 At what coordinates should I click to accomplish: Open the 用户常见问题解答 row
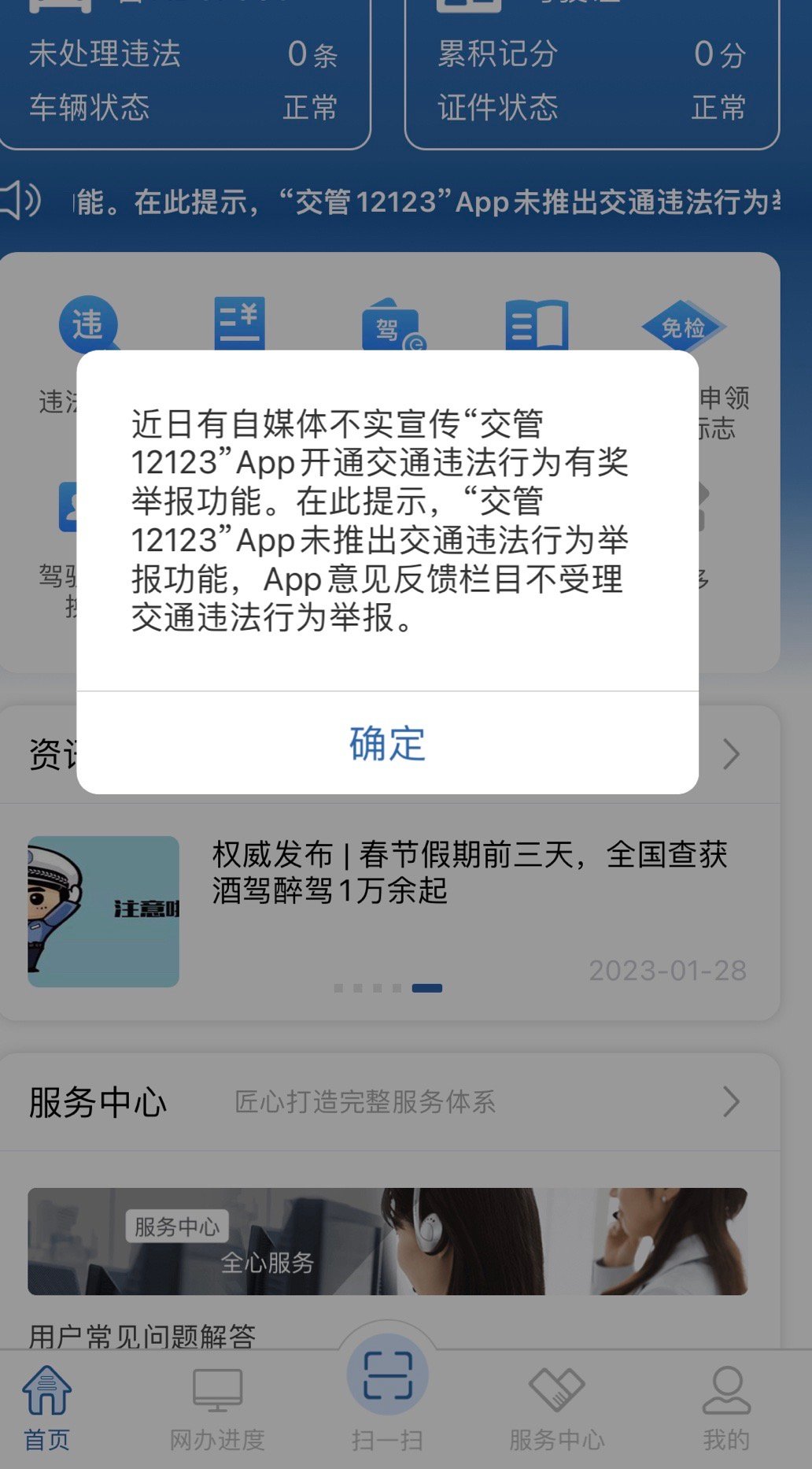[x=142, y=1335]
